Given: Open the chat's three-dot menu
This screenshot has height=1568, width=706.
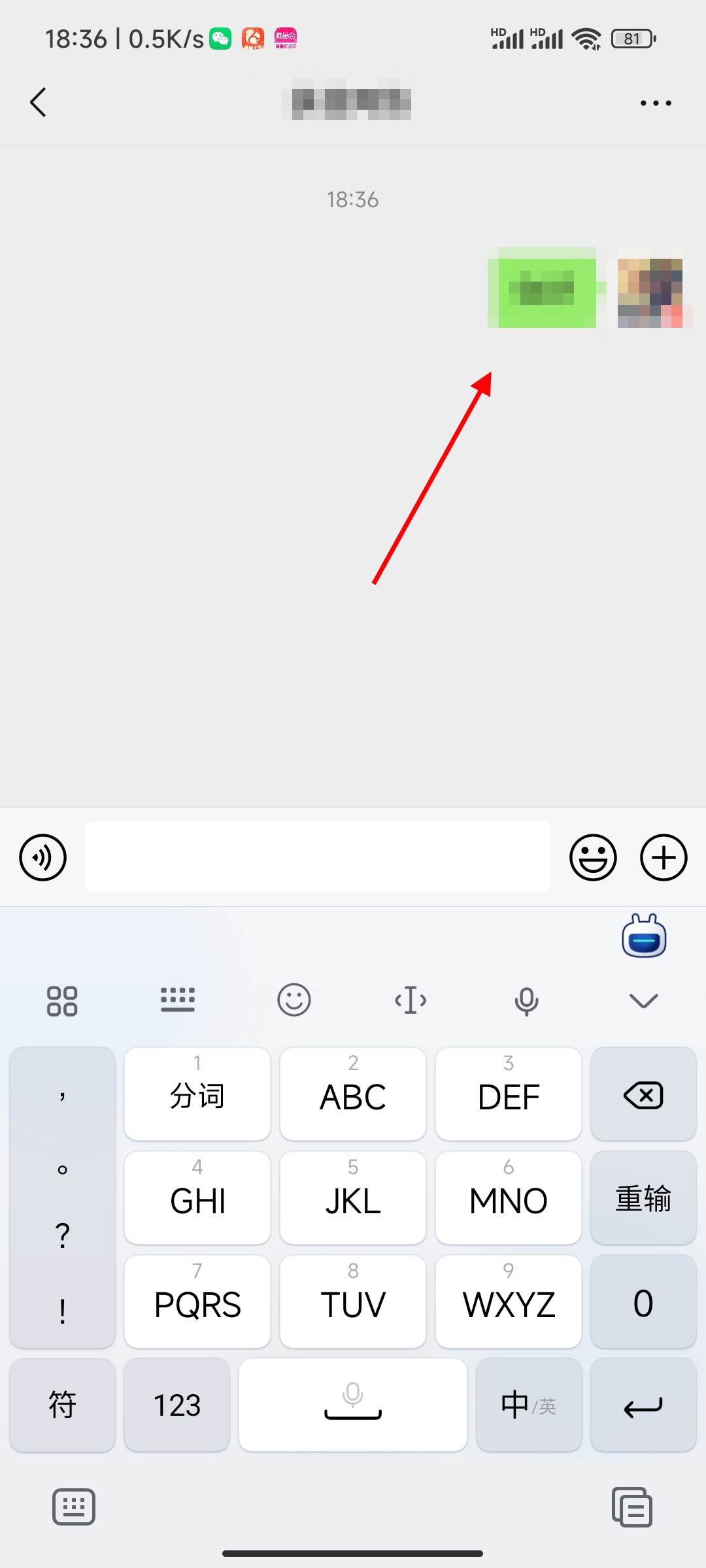Looking at the screenshot, I should point(656,103).
